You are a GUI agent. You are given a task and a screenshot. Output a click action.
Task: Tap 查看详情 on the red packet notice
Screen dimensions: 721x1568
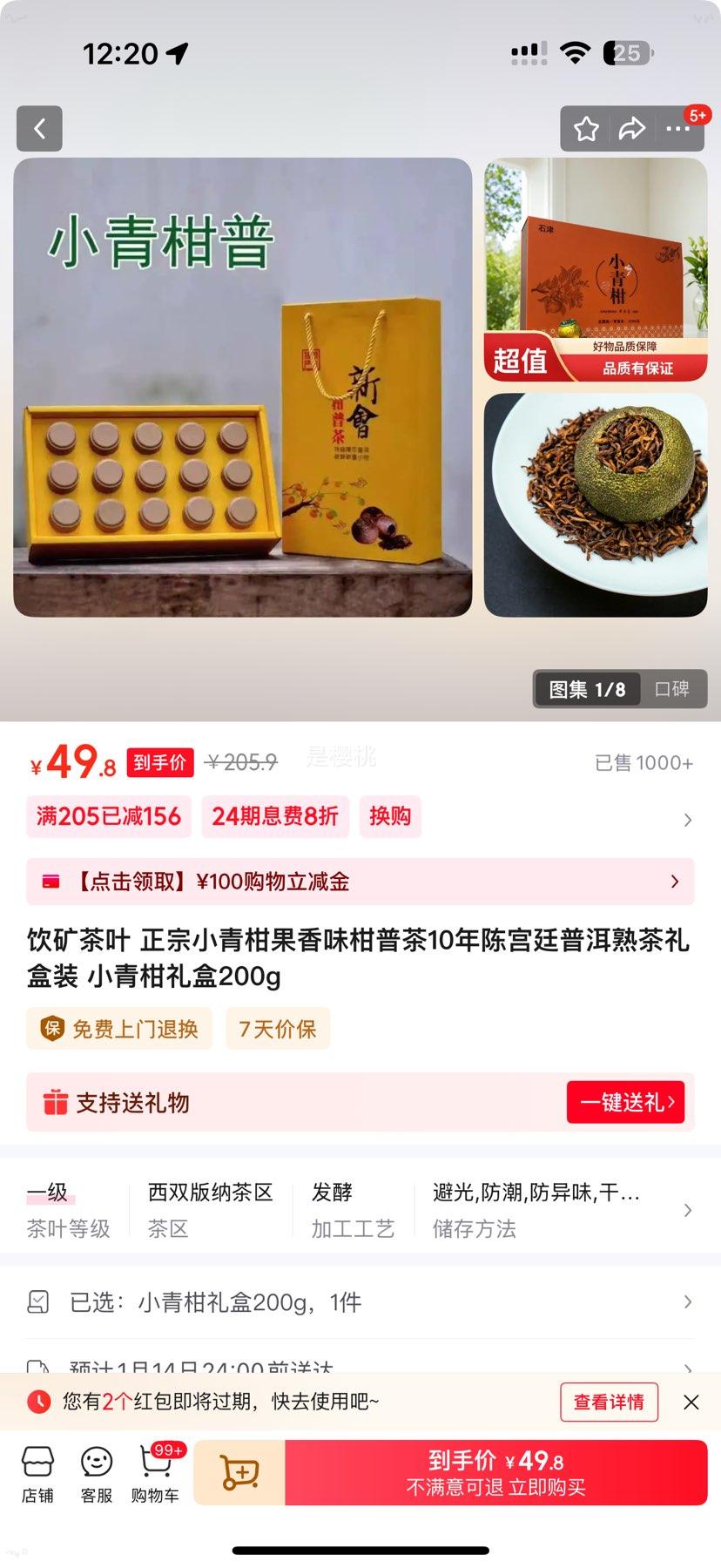click(x=609, y=1402)
